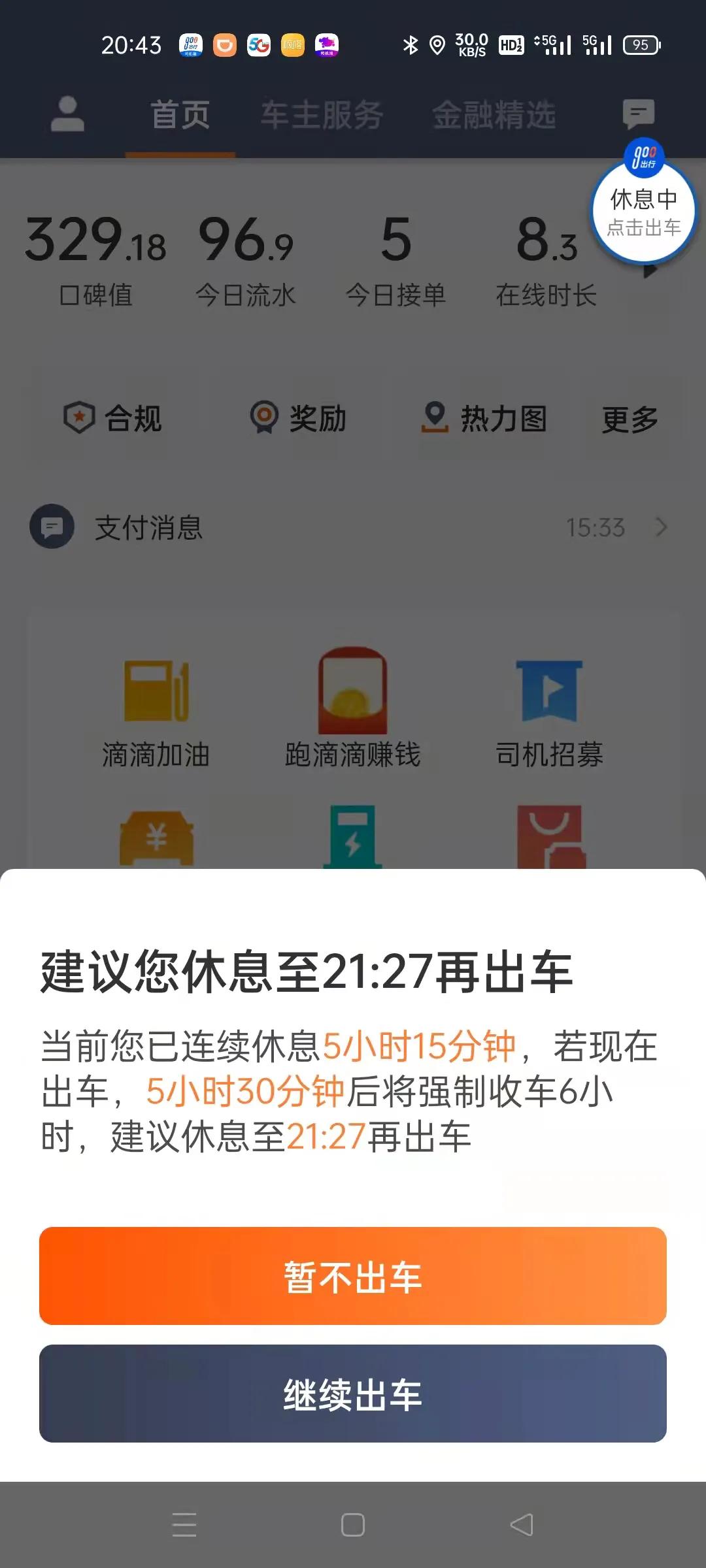
Task: Open the message center chat icon
Action: tap(637, 114)
